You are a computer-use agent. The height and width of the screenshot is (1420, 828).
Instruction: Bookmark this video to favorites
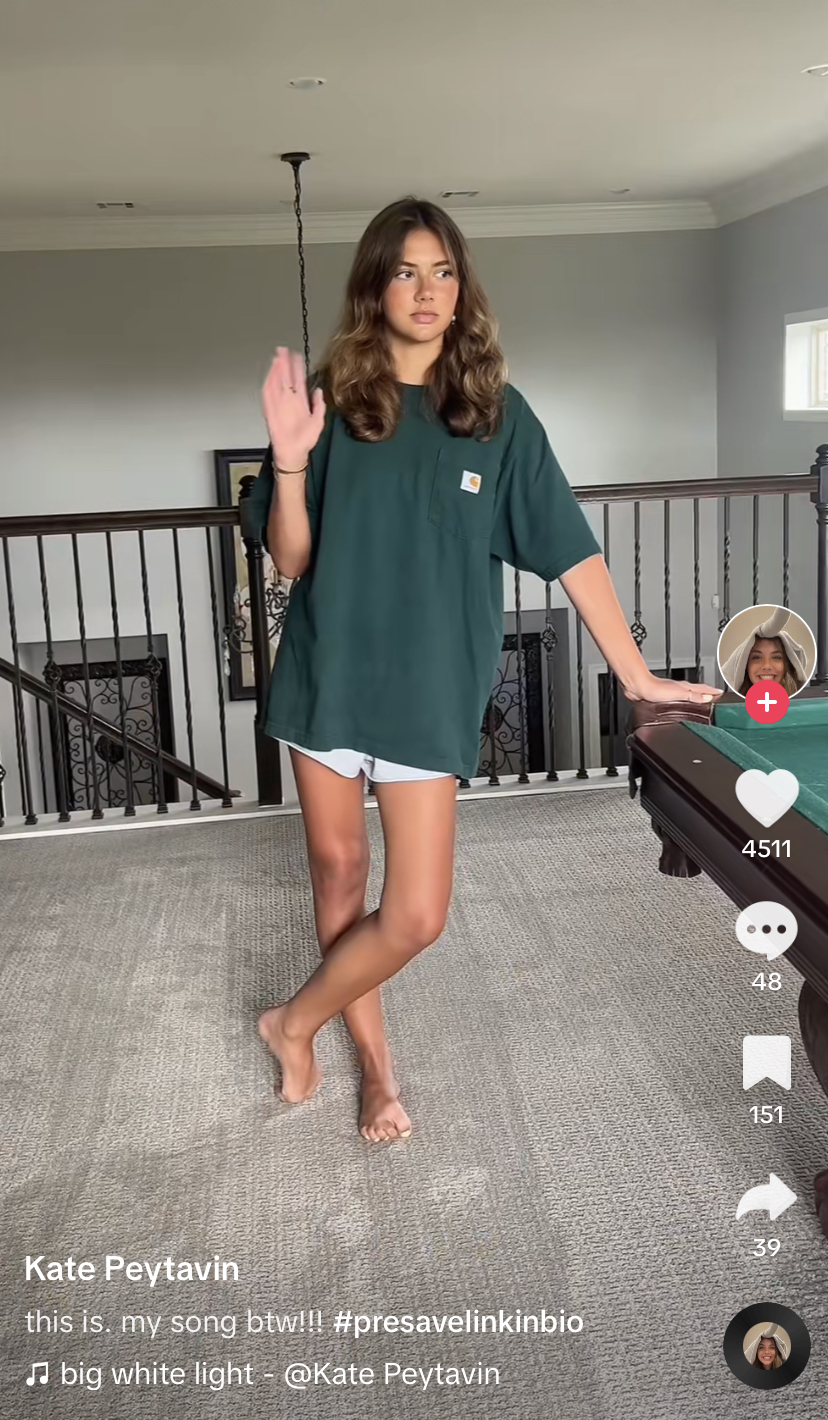point(766,1063)
